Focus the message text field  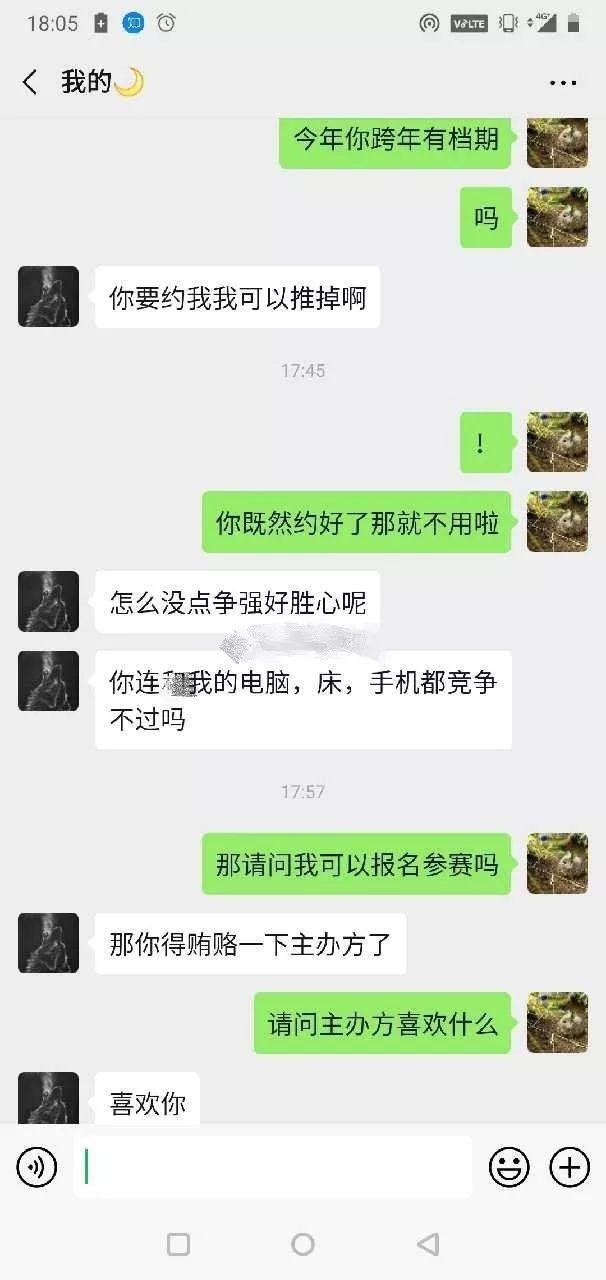pos(272,1167)
